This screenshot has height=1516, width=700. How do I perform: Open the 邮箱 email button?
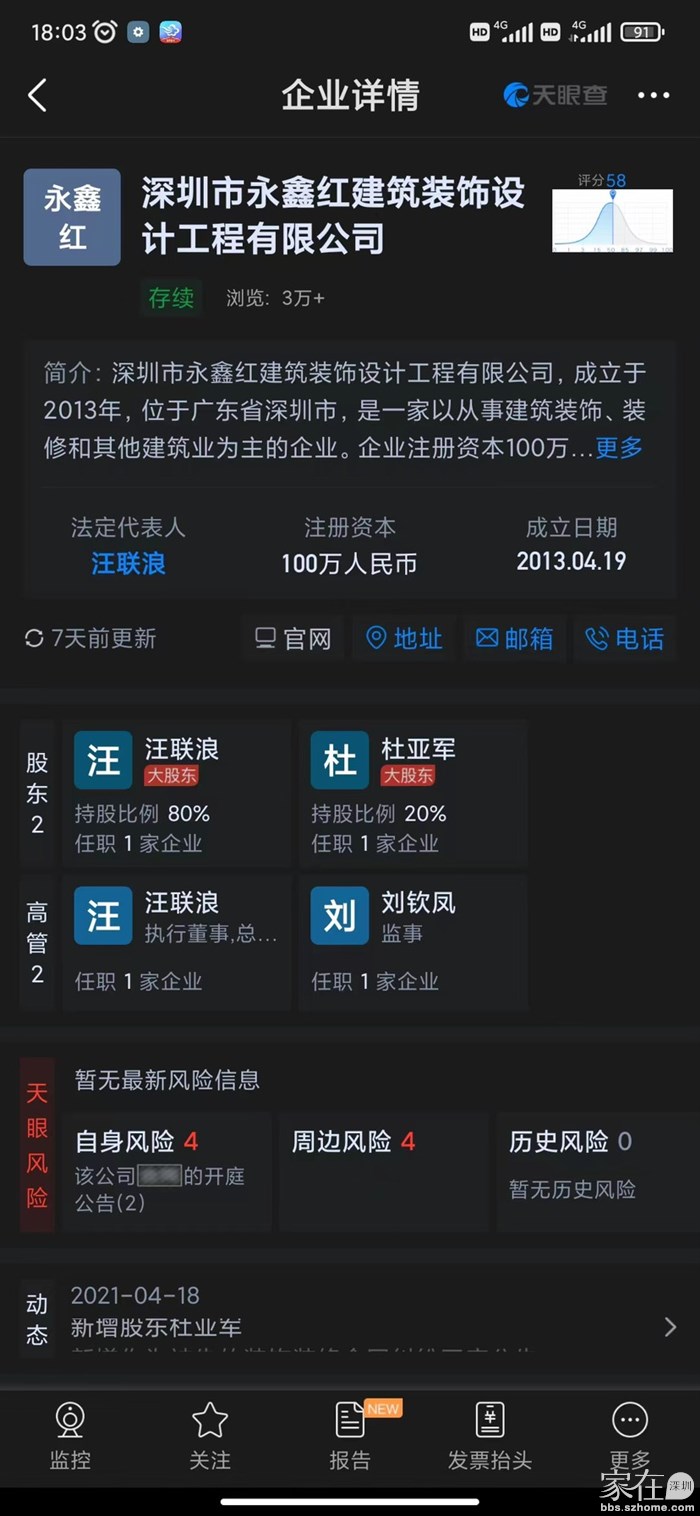click(514, 638)
